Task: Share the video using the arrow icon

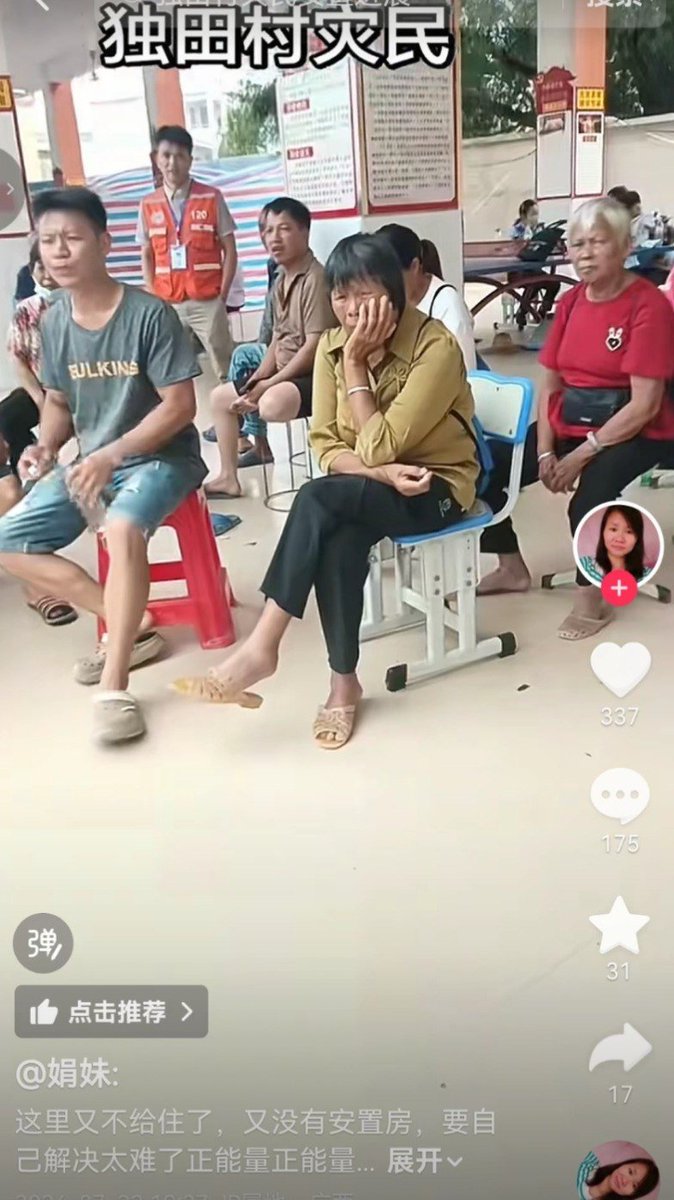Action: click(620, 1048)
